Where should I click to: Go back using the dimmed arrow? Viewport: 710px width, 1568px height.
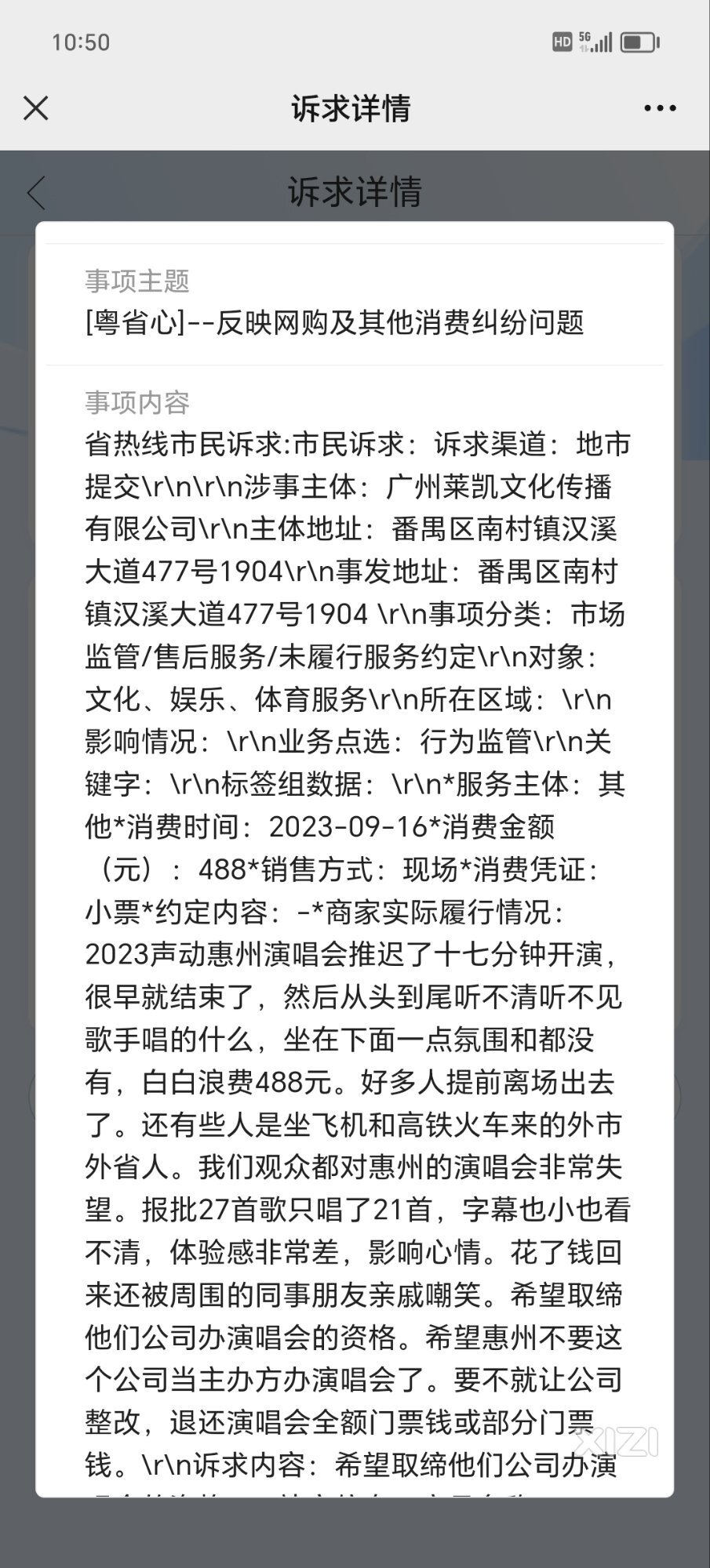click(x=36, y=193)
